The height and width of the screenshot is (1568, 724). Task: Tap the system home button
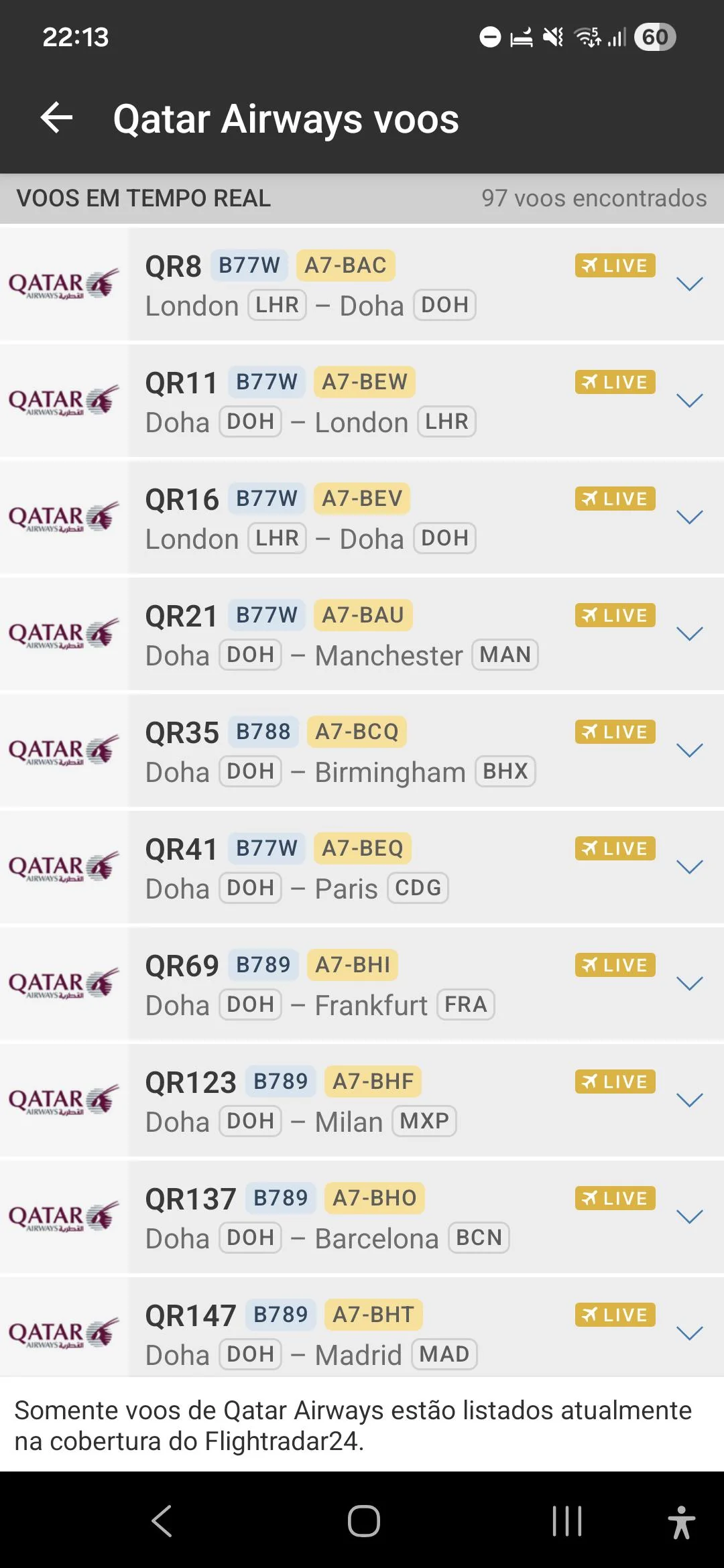point(363,1520)
